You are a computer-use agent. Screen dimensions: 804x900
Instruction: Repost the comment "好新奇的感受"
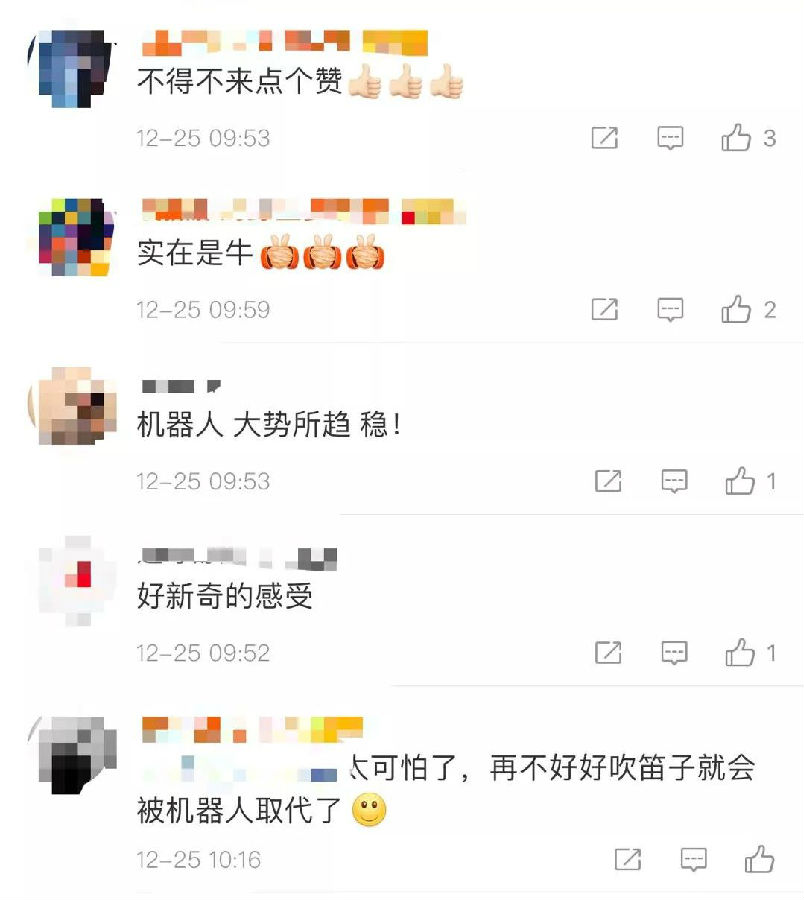coord(608,653)
